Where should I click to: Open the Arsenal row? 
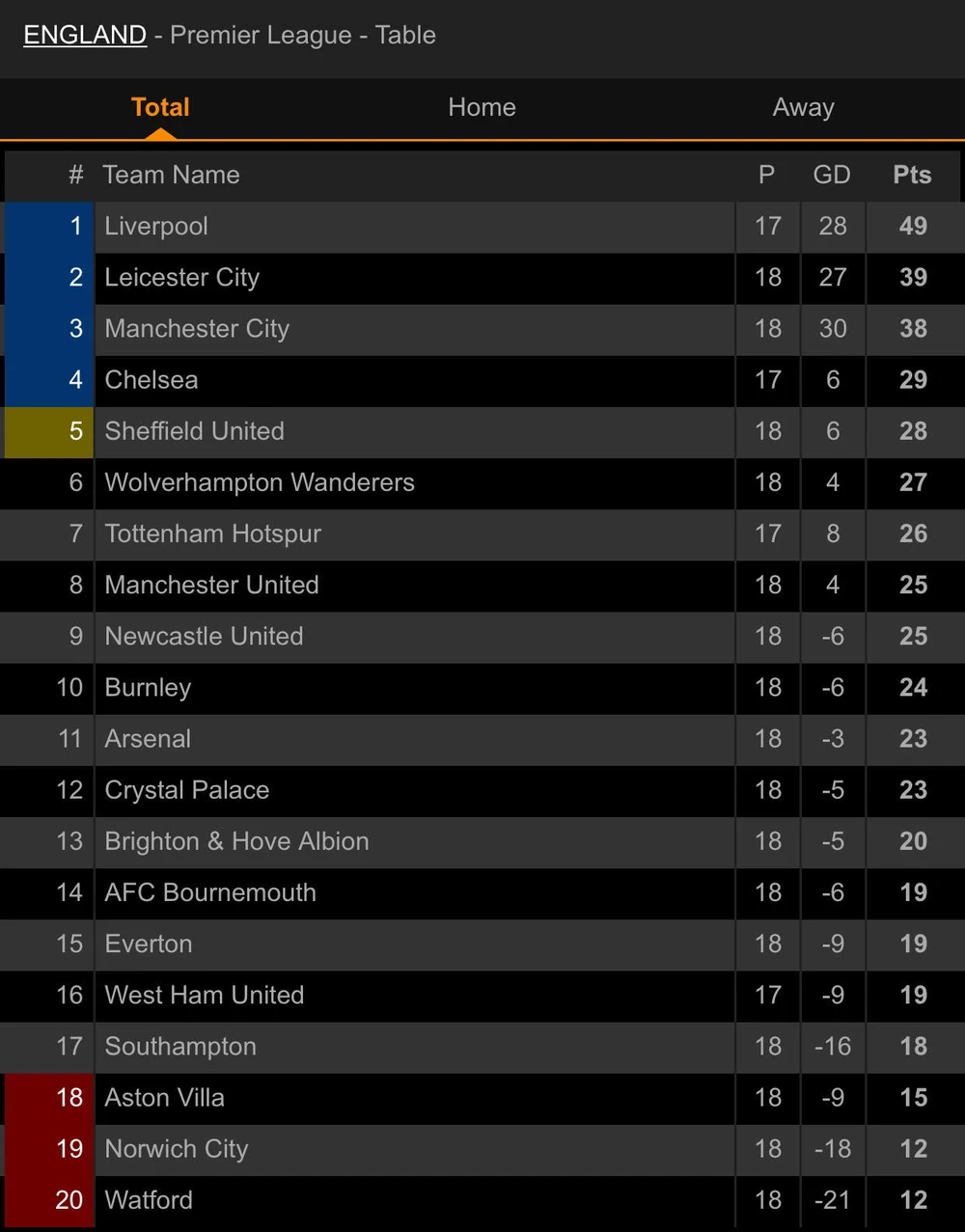(x=148, y=738)
